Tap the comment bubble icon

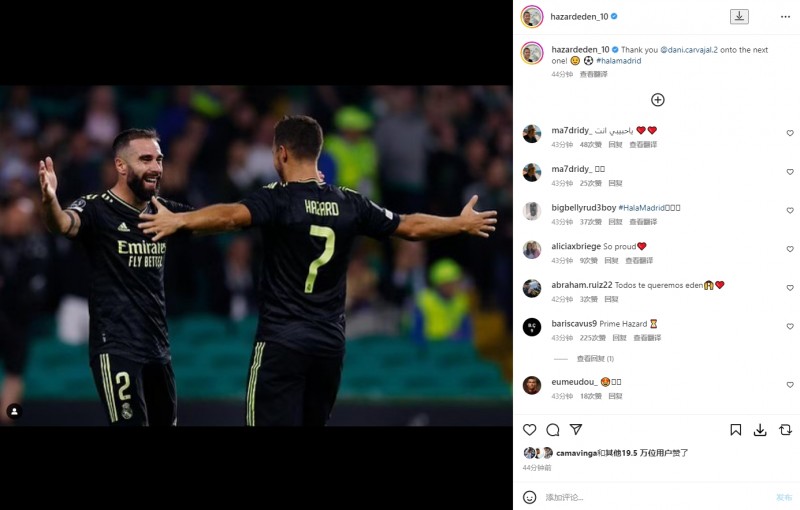click(553, 430)
